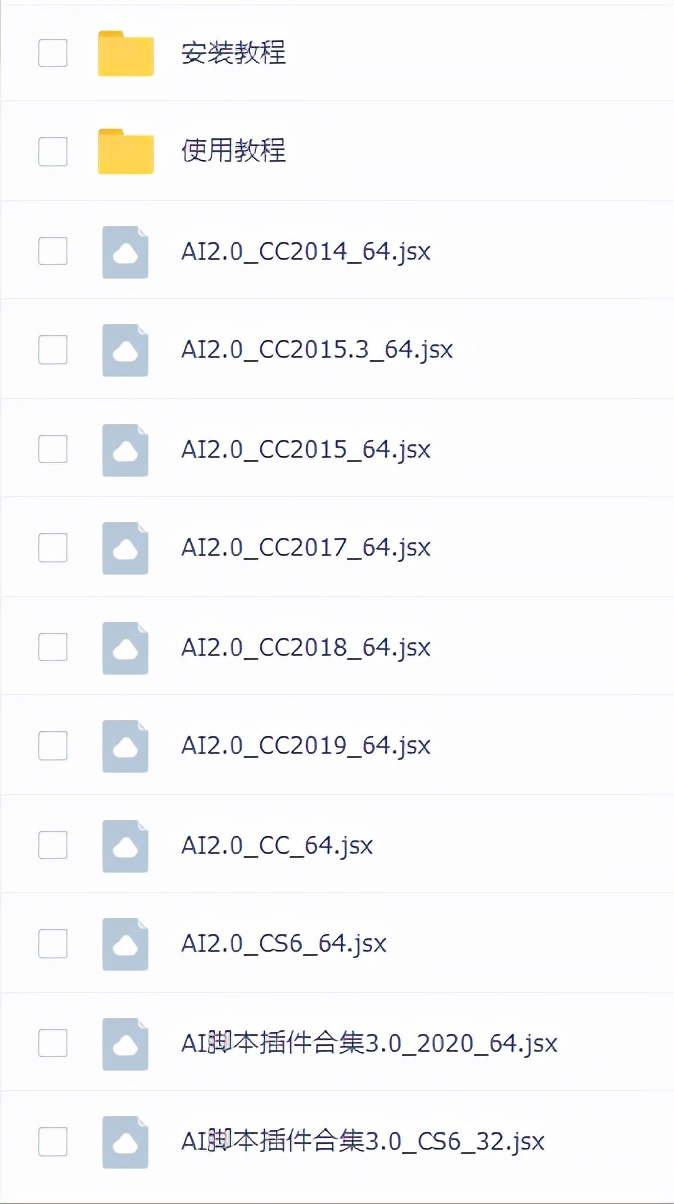Select the checkbox for 安装教程
Screen dimensions: 674x1204
click(x=53, y=52)
